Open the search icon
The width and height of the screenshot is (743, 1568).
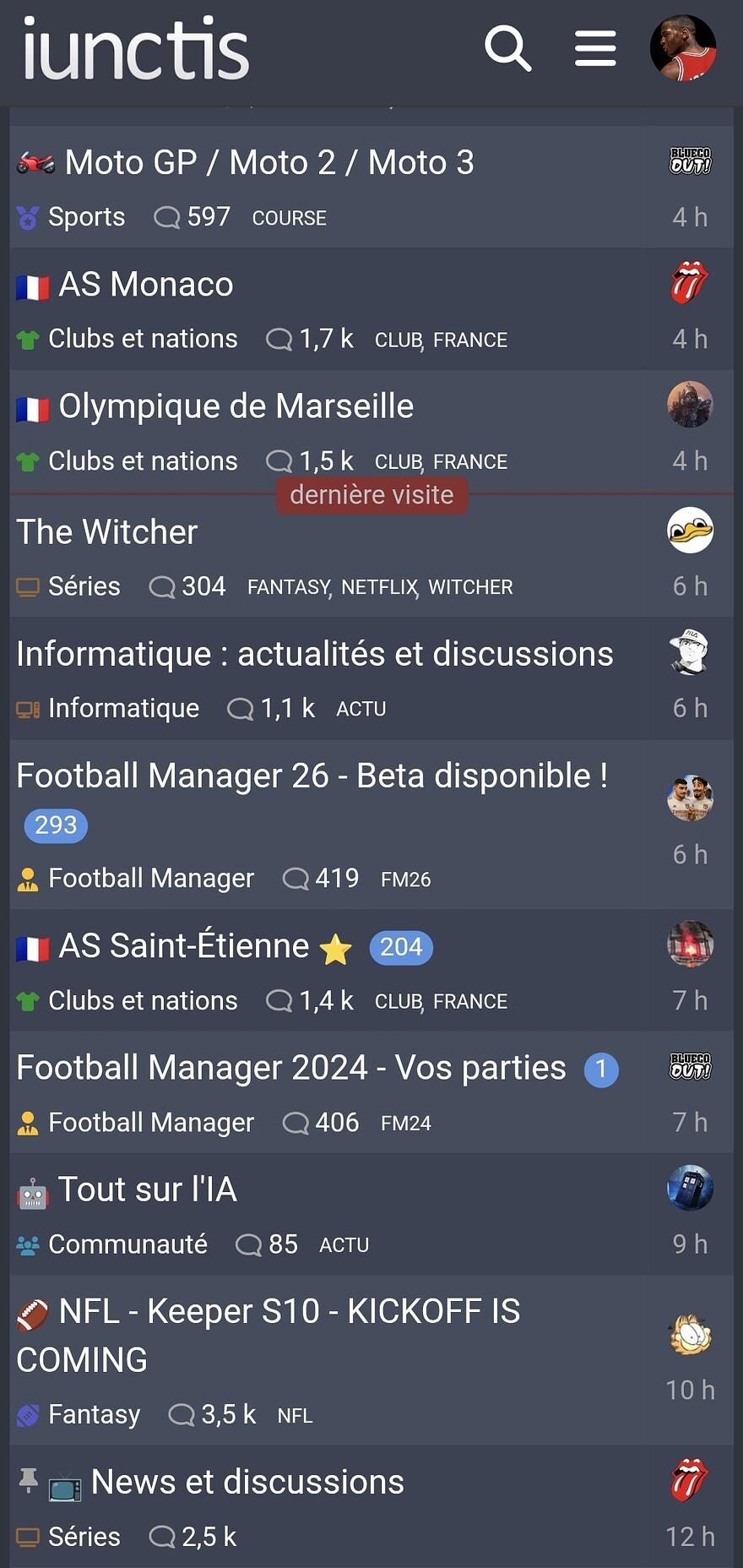[508, 49]
